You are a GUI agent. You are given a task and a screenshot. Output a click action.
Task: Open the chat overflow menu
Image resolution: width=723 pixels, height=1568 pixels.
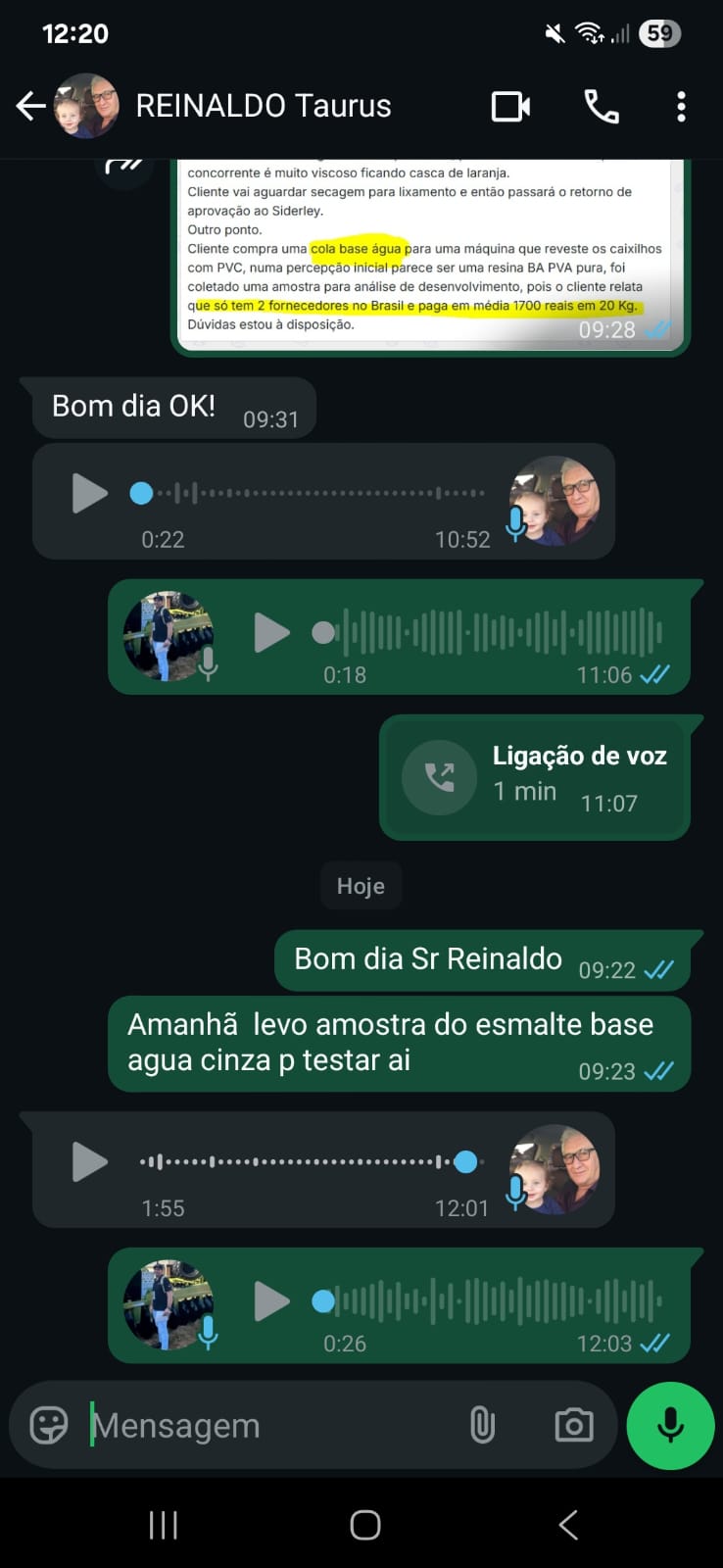pyautogui.click(x=681, y=106)
